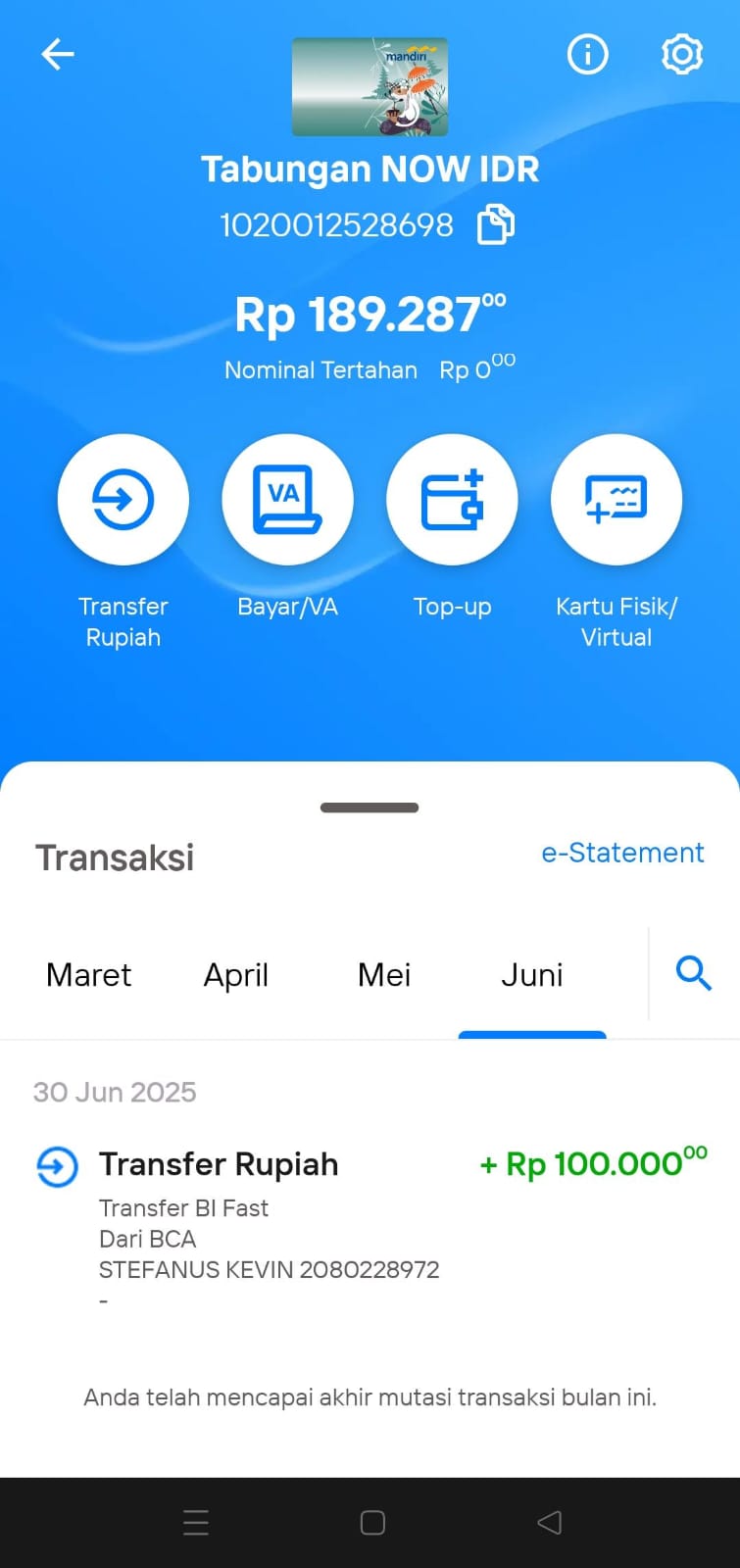
Task: Tap the Mandiri card image
Action: (x=370, y=86)
